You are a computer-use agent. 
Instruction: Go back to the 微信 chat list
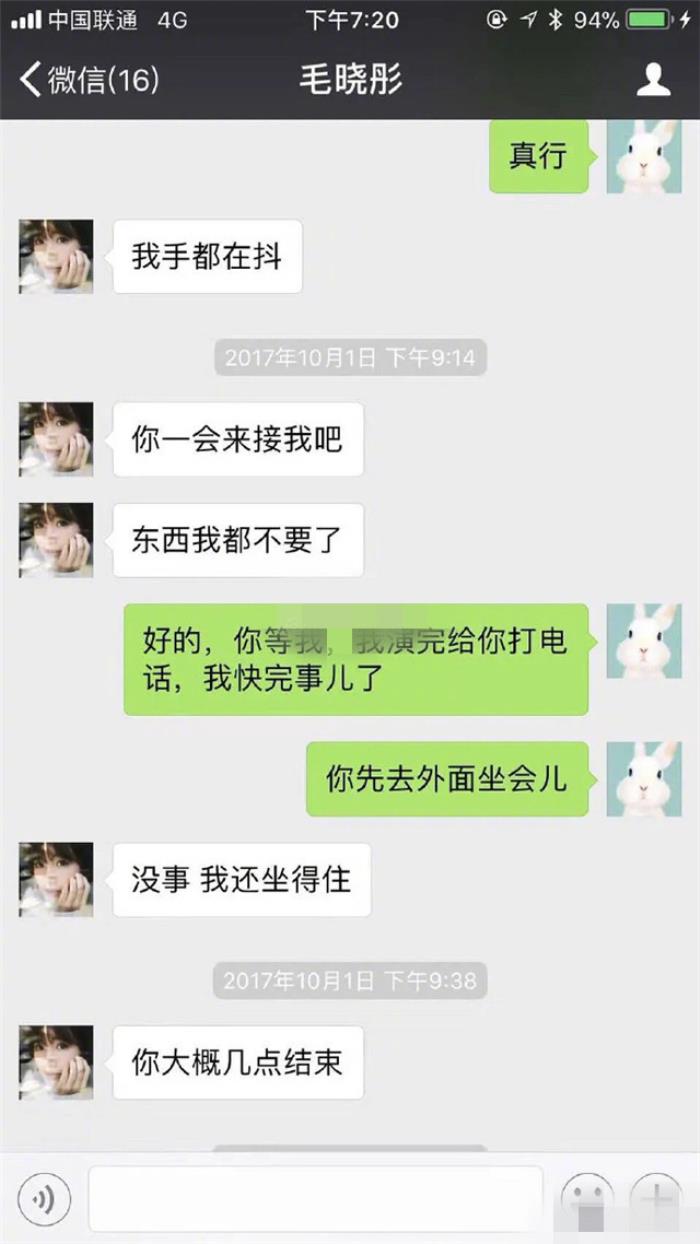(x=90, y=80)
